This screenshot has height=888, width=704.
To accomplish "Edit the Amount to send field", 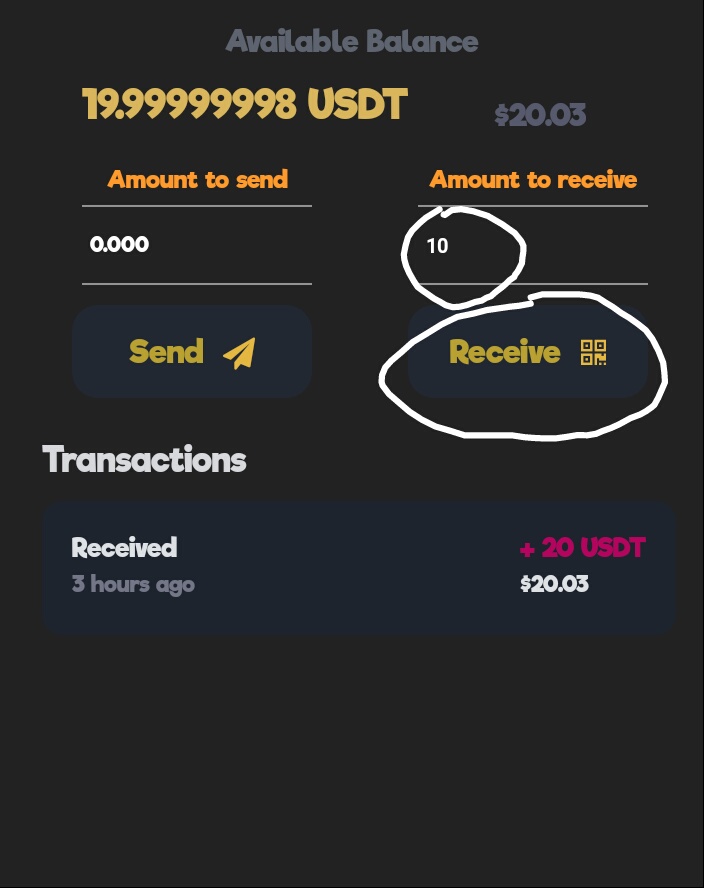I will pyautogui.click(x=196, y=245).
